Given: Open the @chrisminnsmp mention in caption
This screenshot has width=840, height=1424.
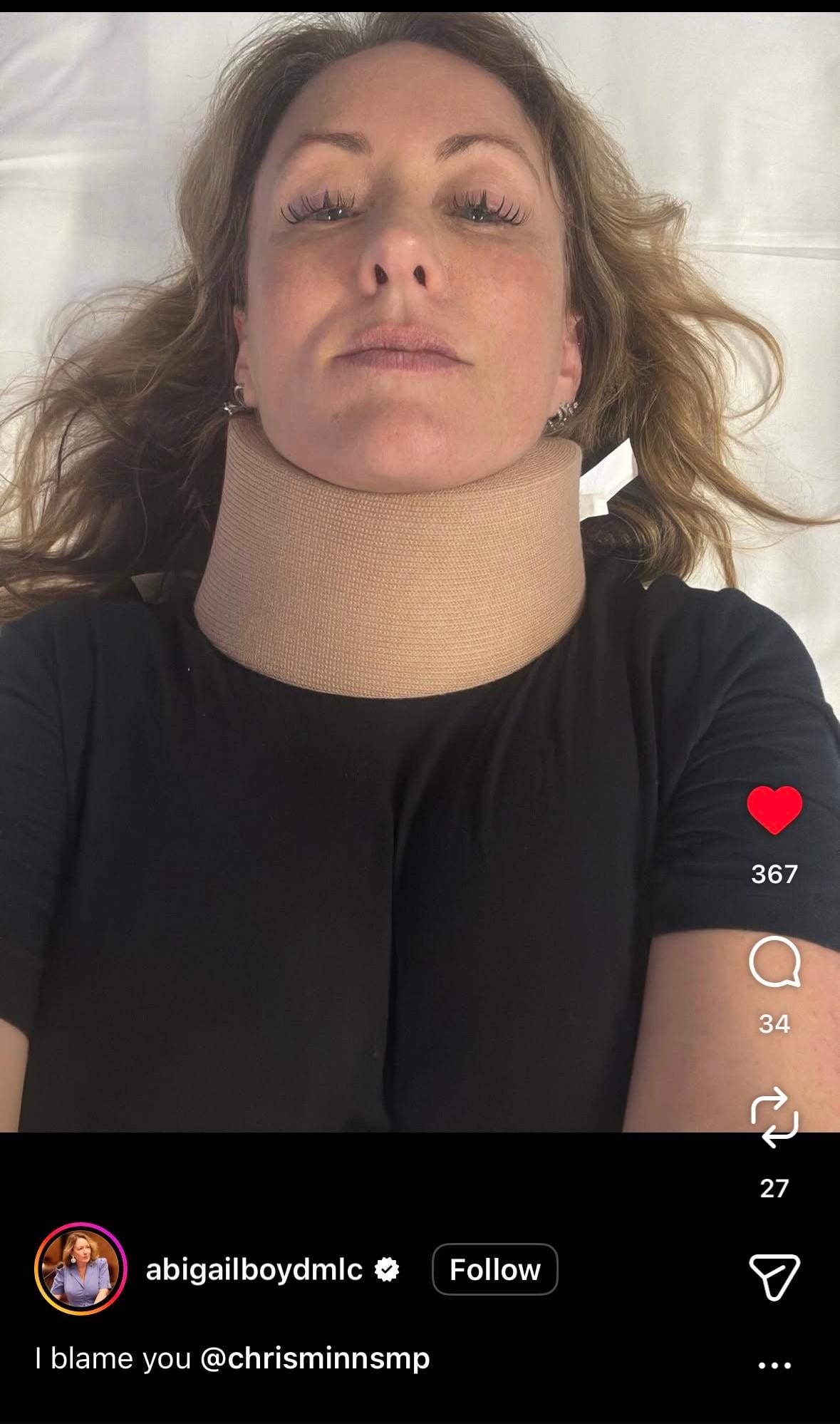Looking at the screenshot, I should click(315, 1358).
